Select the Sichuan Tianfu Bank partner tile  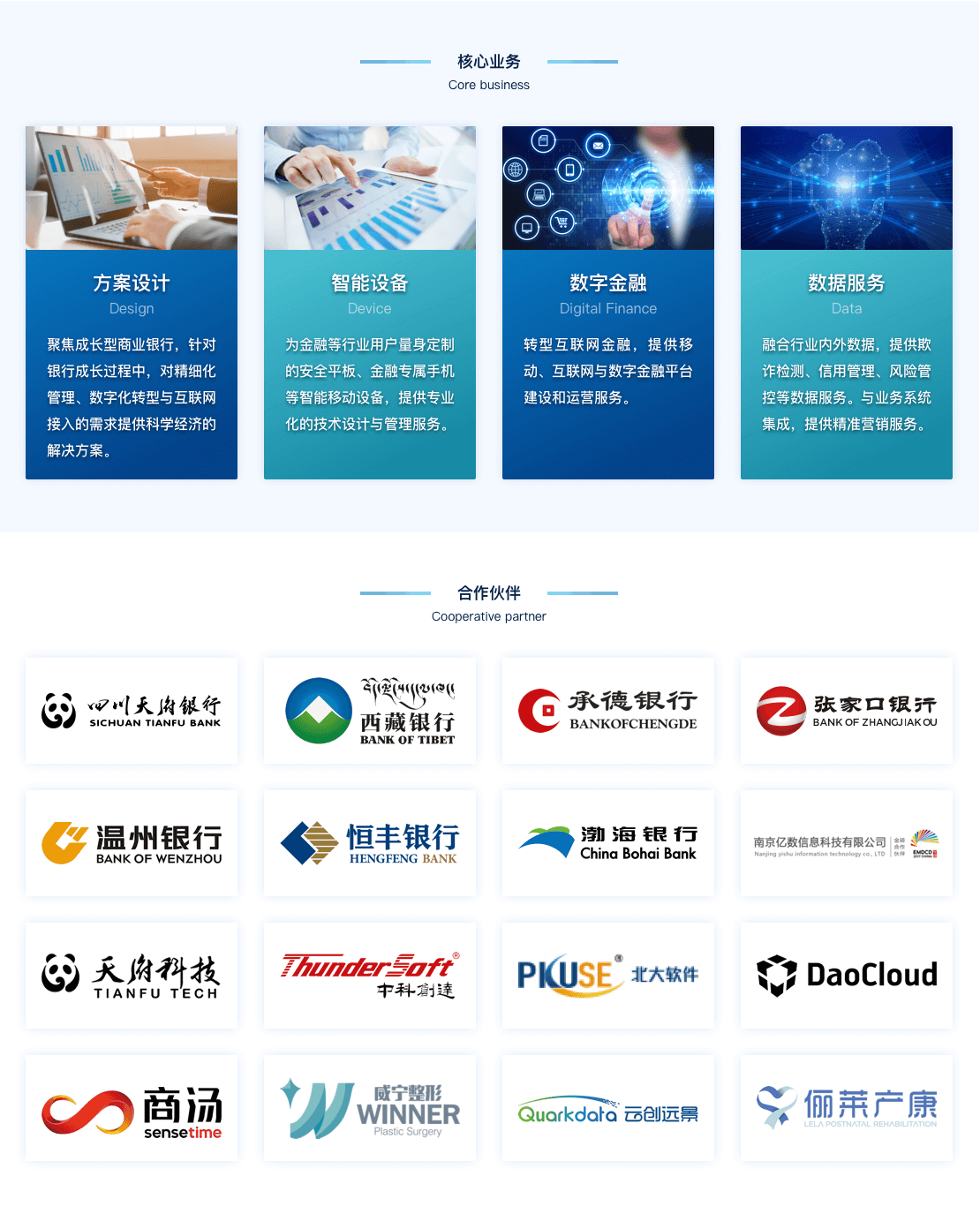[x=132, y=711]
